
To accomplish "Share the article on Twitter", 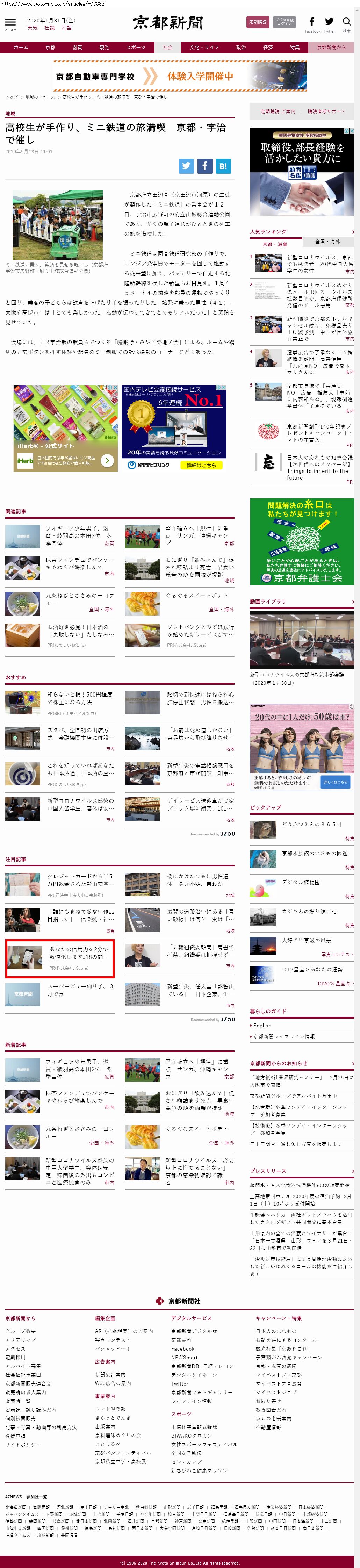I will tap(186, 166).
